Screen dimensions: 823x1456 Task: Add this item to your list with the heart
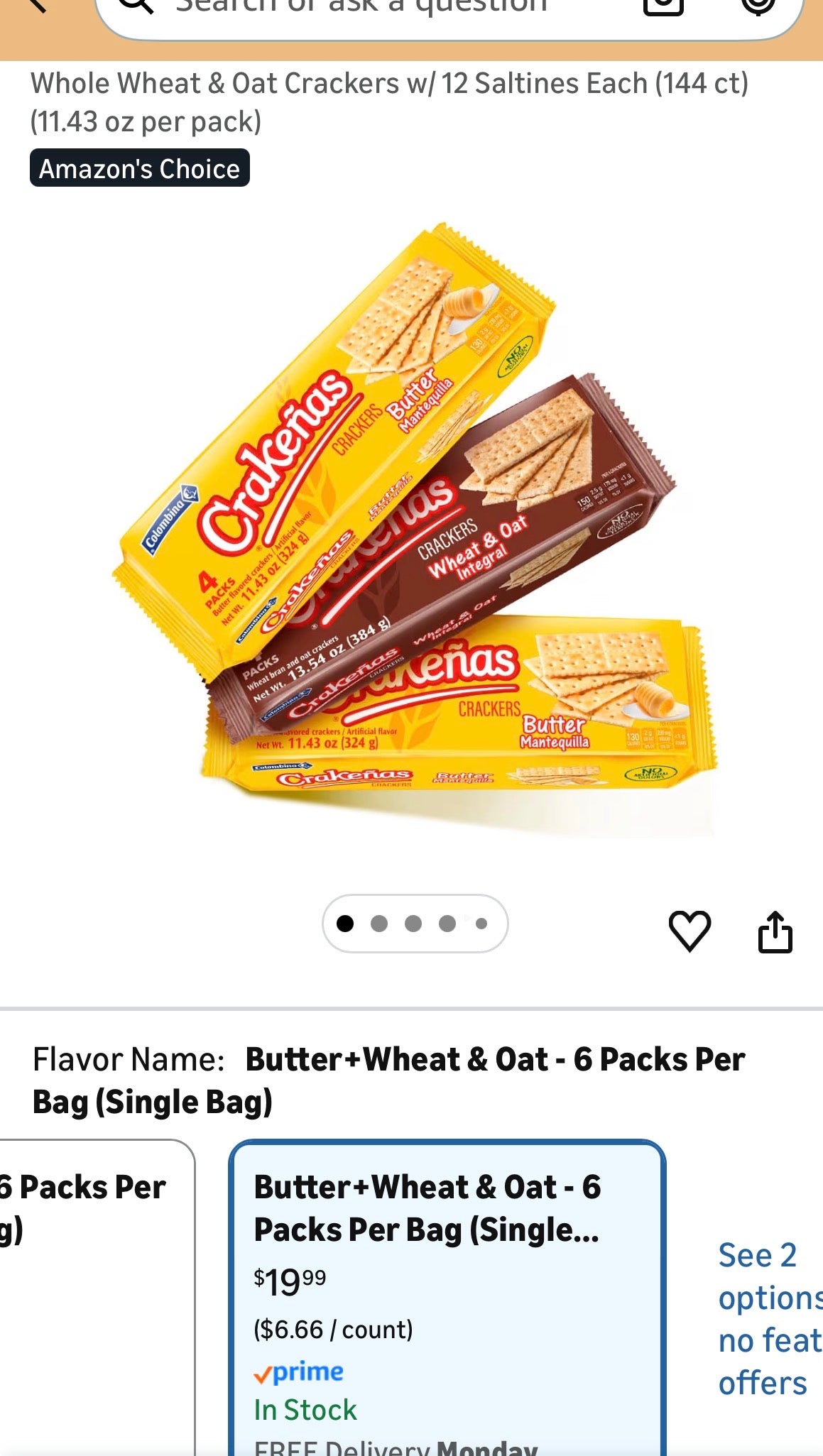point(690,931)
